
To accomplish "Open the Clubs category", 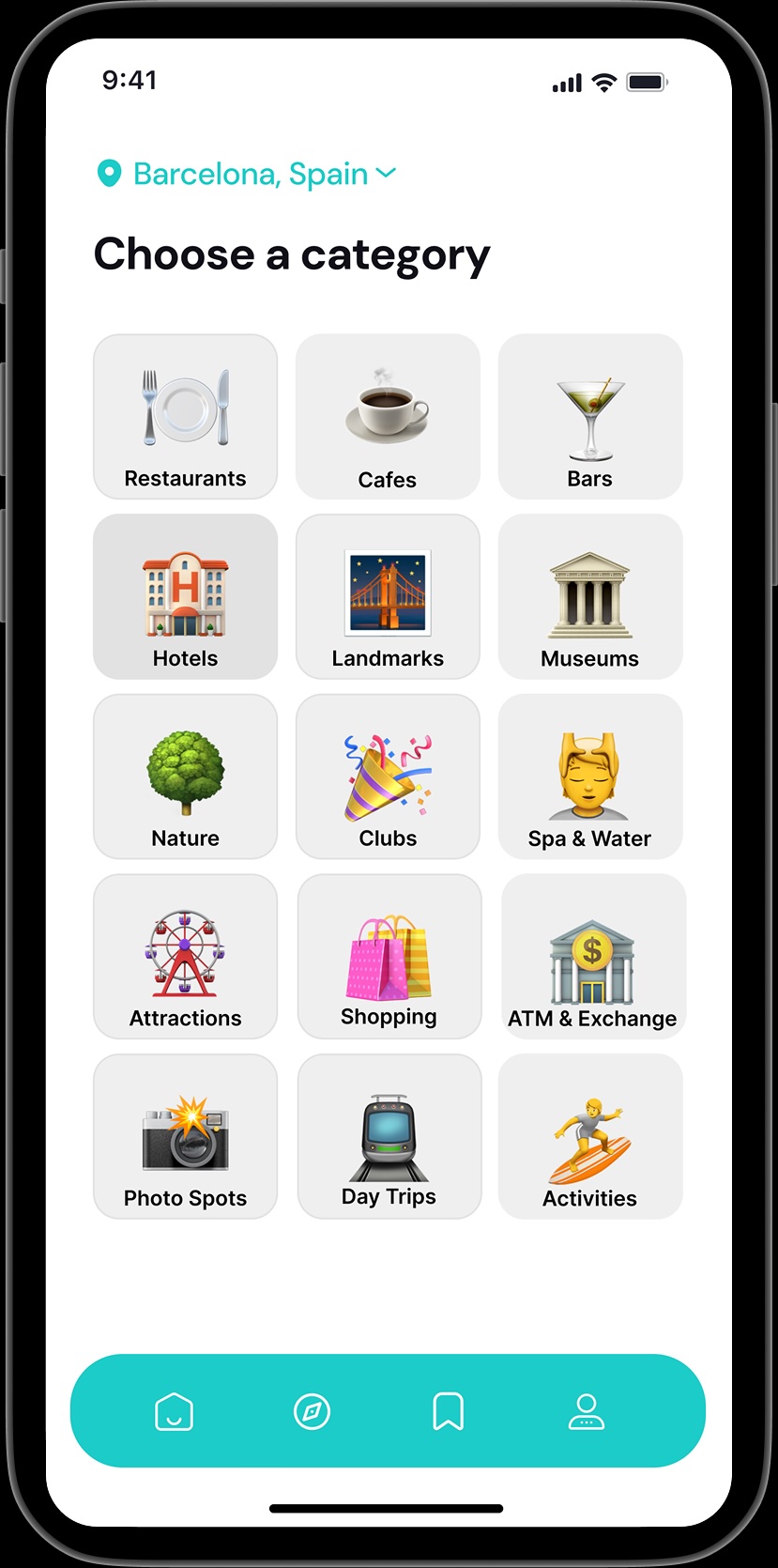I will tap(388, 777).
